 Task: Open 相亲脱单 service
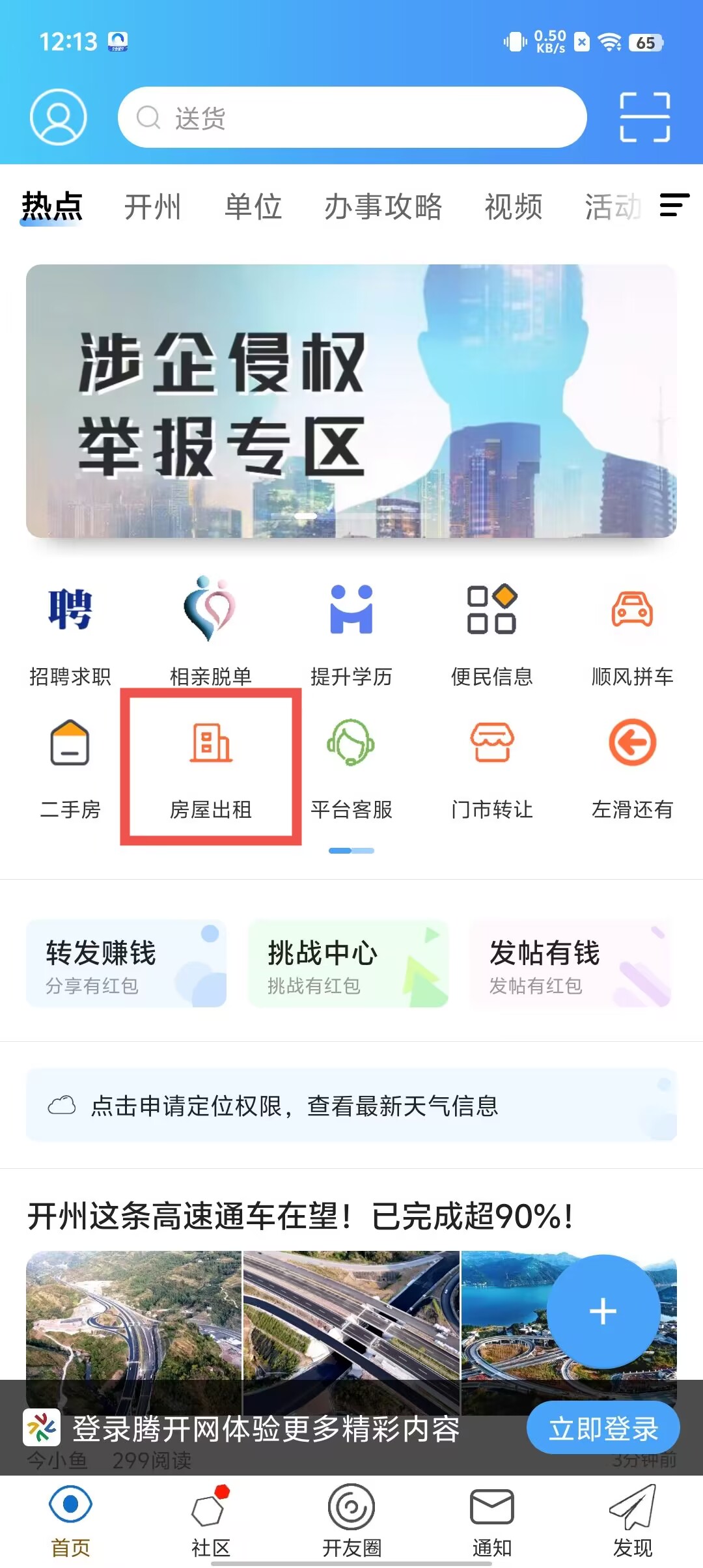[210, 630]
